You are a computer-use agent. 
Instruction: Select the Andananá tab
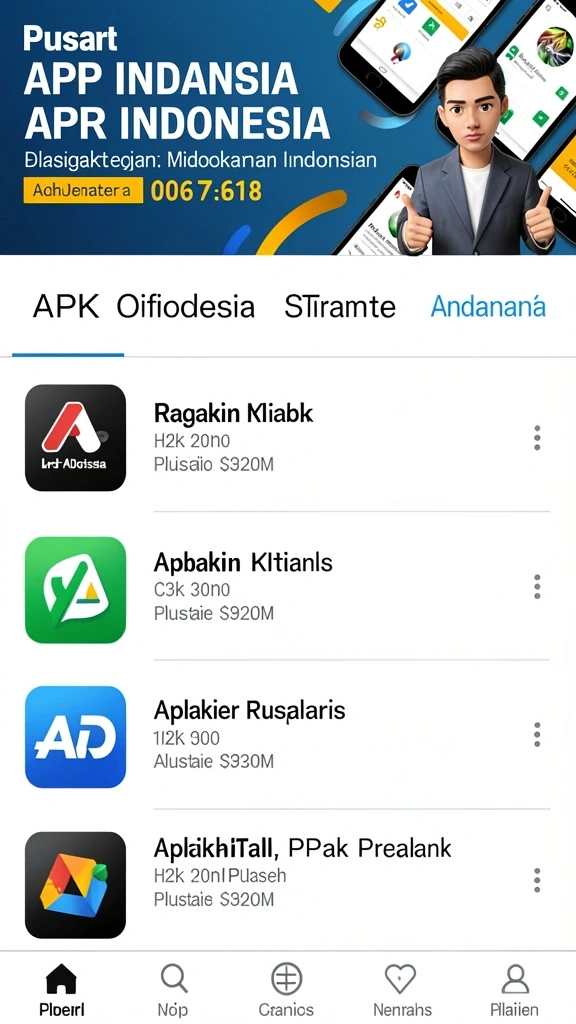tap(488, 306)
